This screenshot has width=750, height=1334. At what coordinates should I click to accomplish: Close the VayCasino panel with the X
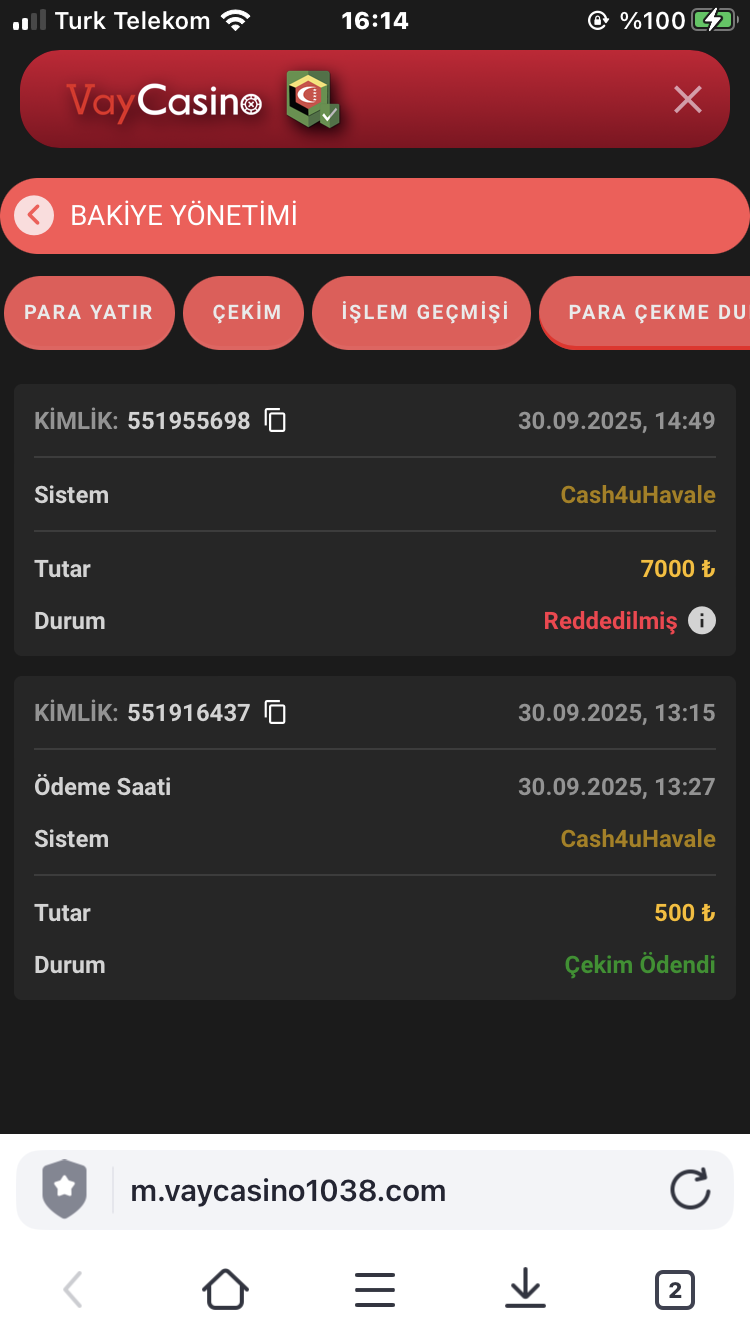coord(687,100)
